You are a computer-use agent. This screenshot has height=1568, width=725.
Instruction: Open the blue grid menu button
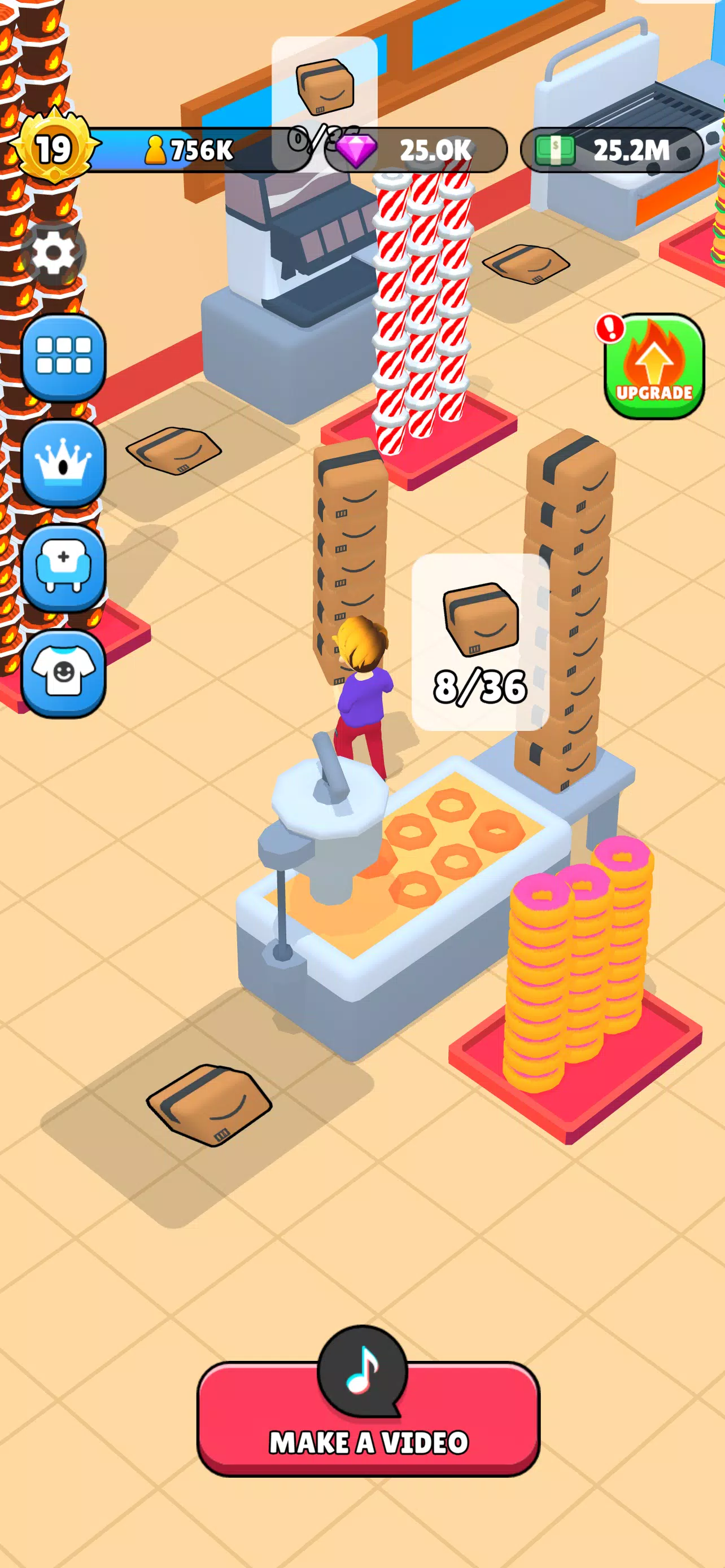(64, 357)
